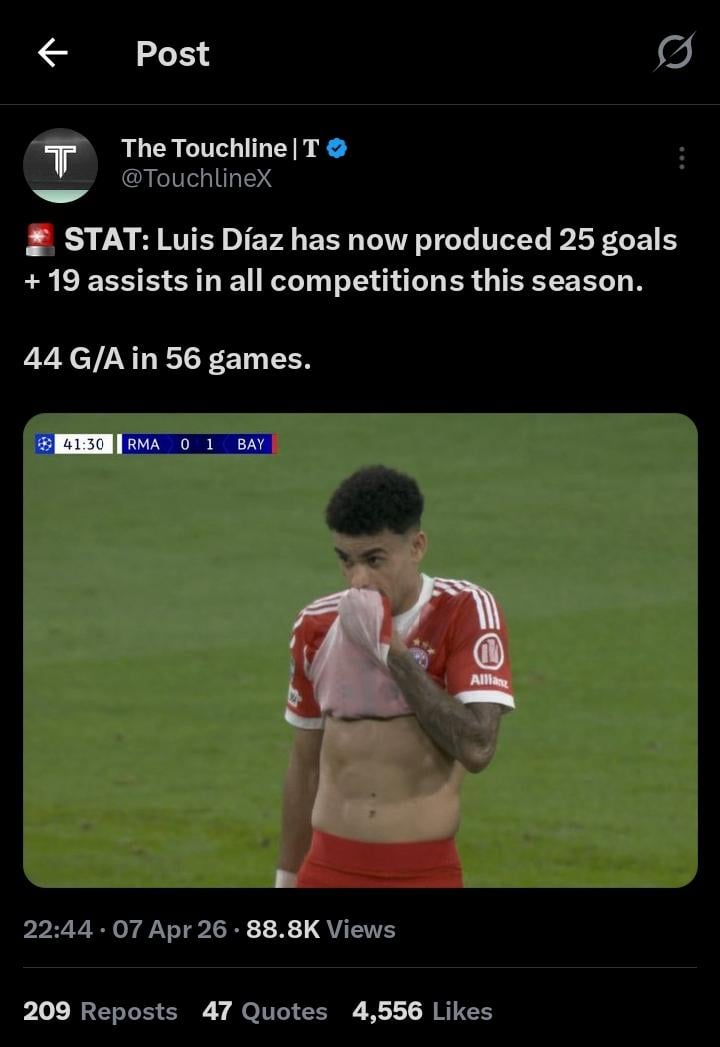Open the Luis Díaz match image
This screenshot has height=1047, width=720.
(360, 650)
